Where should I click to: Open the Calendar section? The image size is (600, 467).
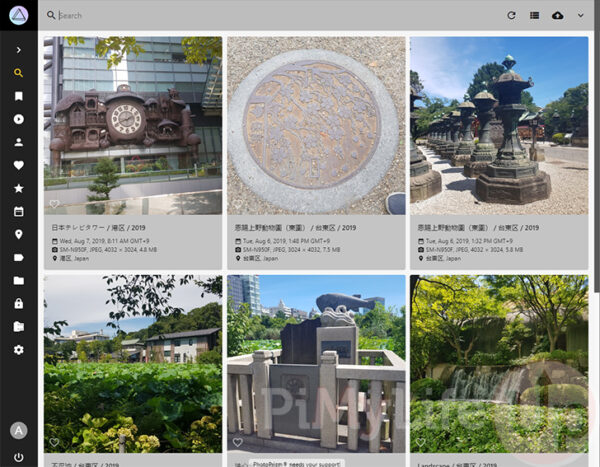[18, 211]
